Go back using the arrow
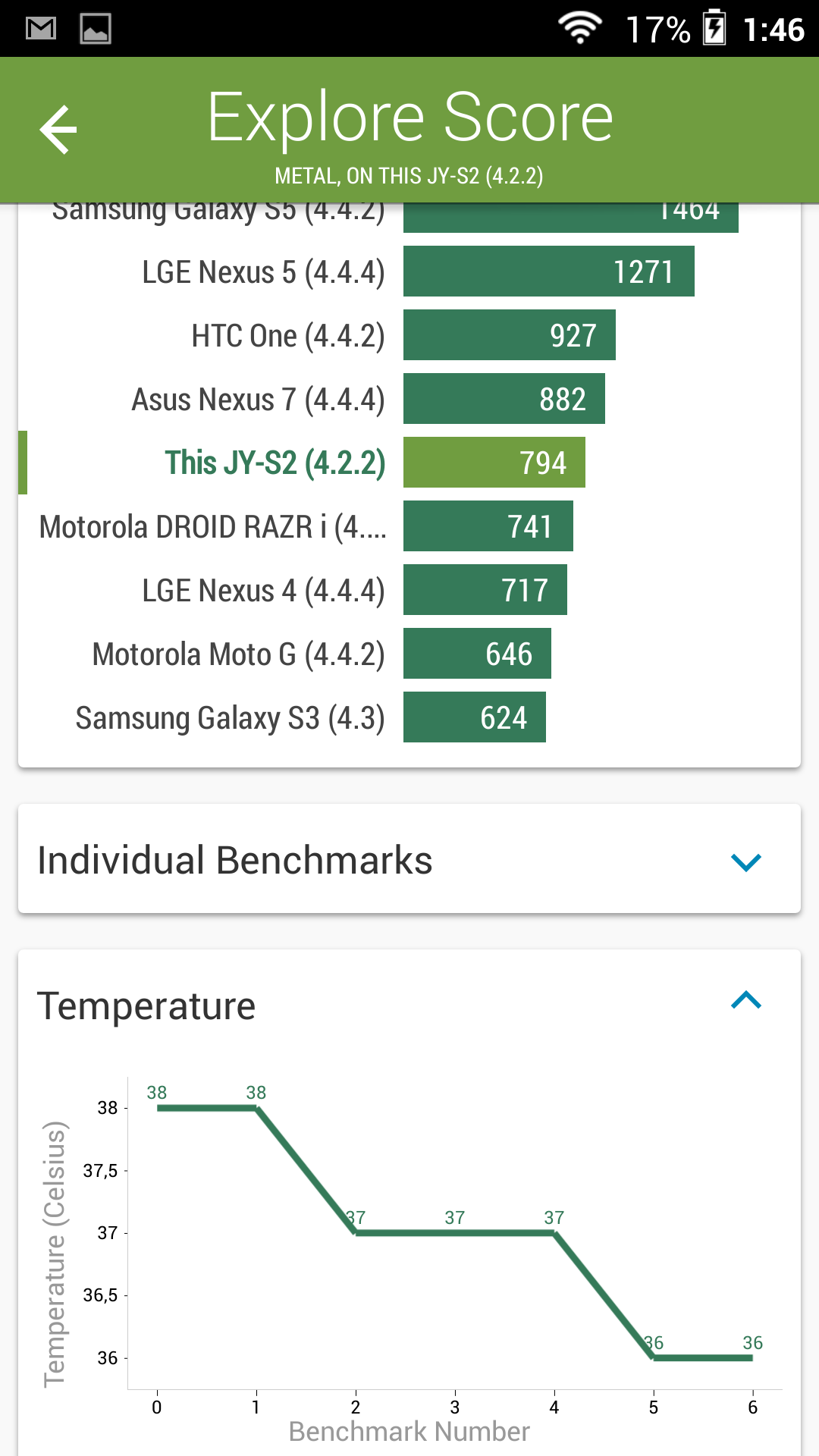The height and width of the screenshot is (1456, 819). (x=58, y=130)
